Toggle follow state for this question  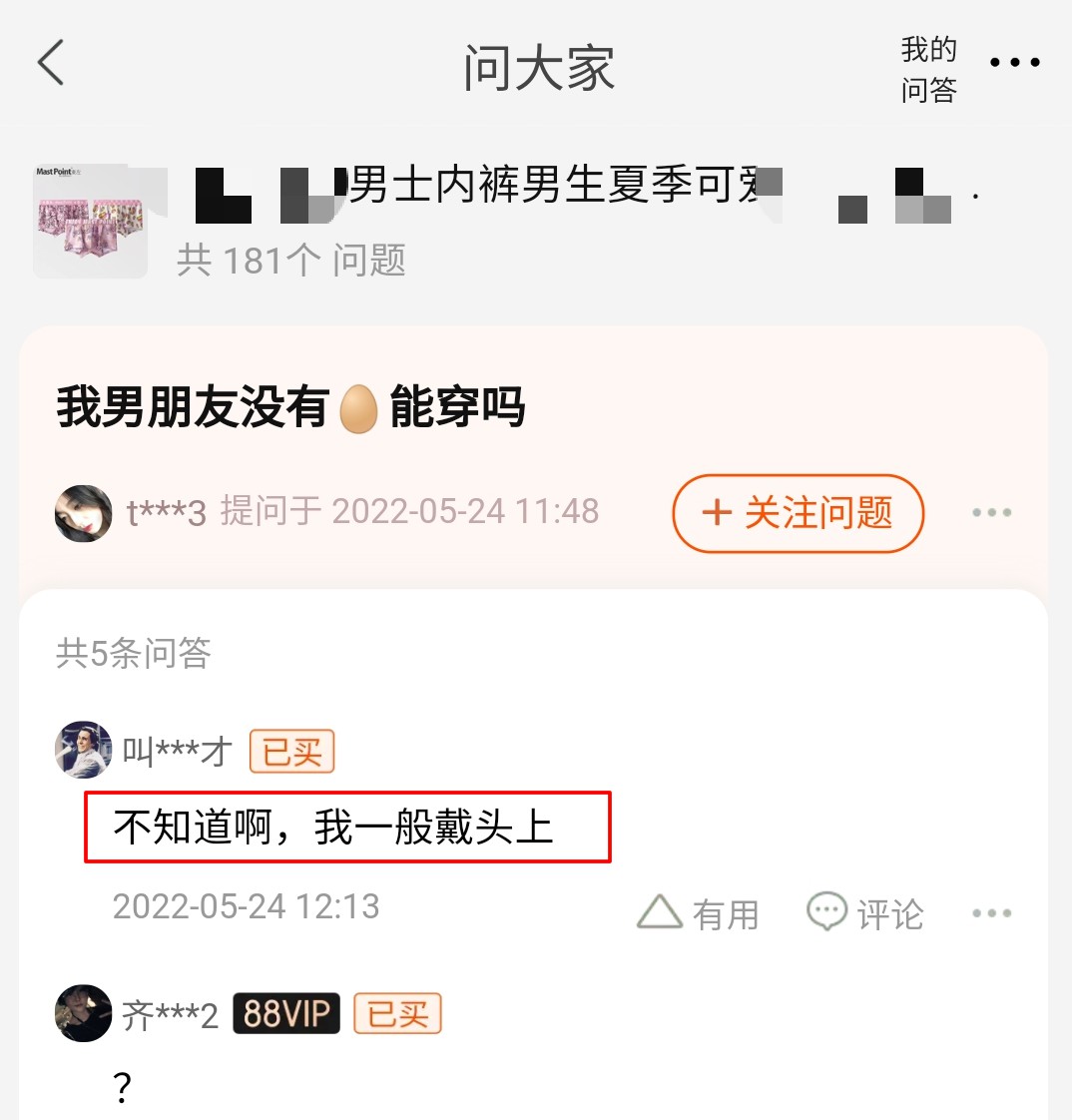797,514
